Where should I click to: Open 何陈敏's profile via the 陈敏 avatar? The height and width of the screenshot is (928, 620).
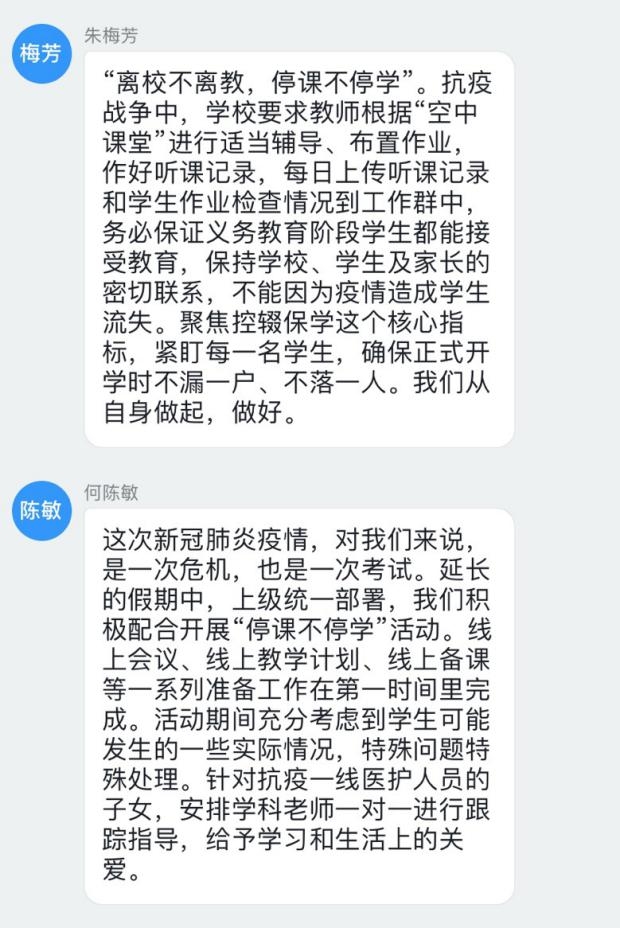click(x=41, y=511)
